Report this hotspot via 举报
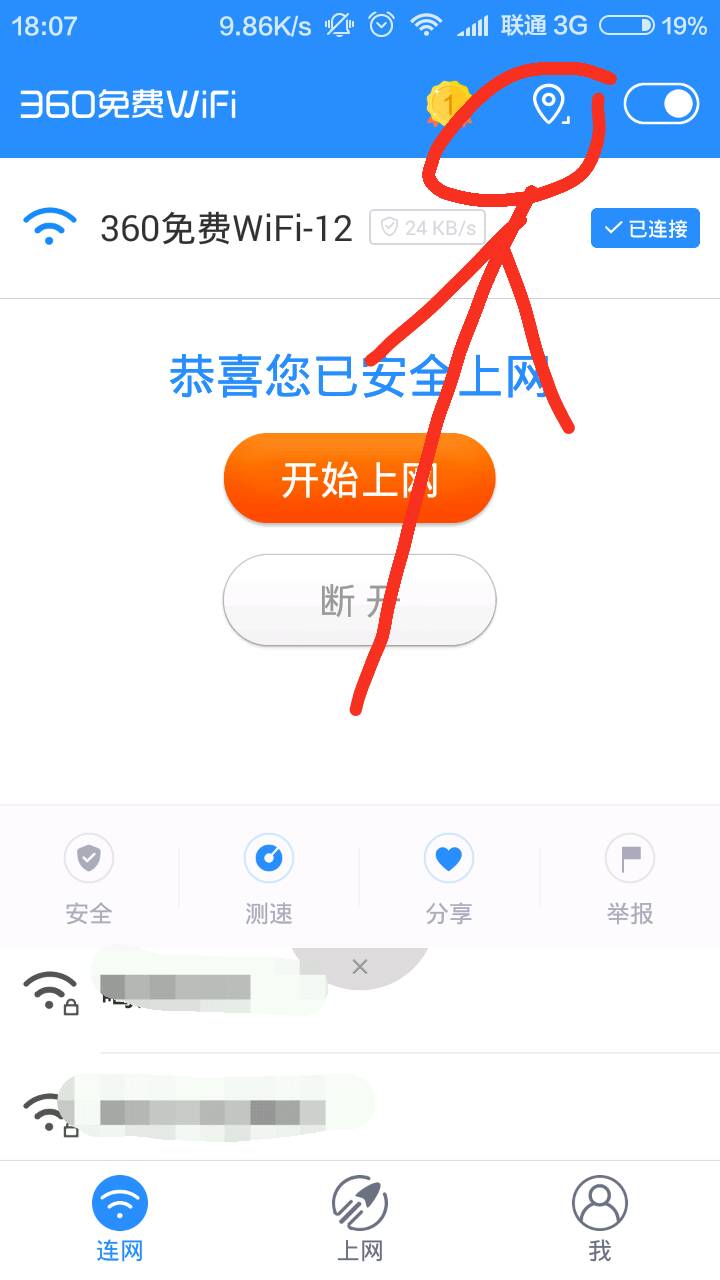The image size is (720, 1280). pos(630,875)
